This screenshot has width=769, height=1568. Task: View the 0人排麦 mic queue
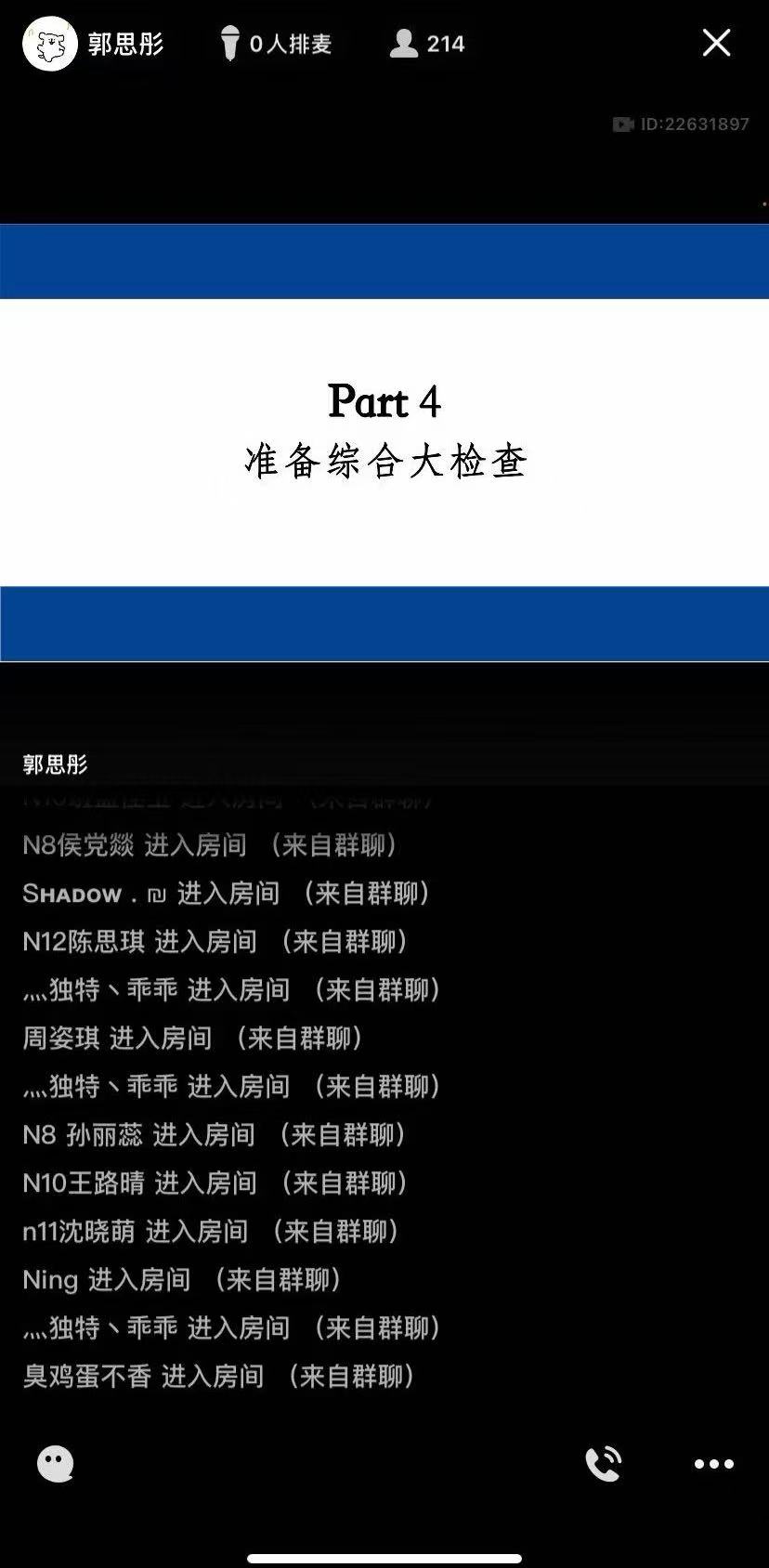(x=276, y=44)
